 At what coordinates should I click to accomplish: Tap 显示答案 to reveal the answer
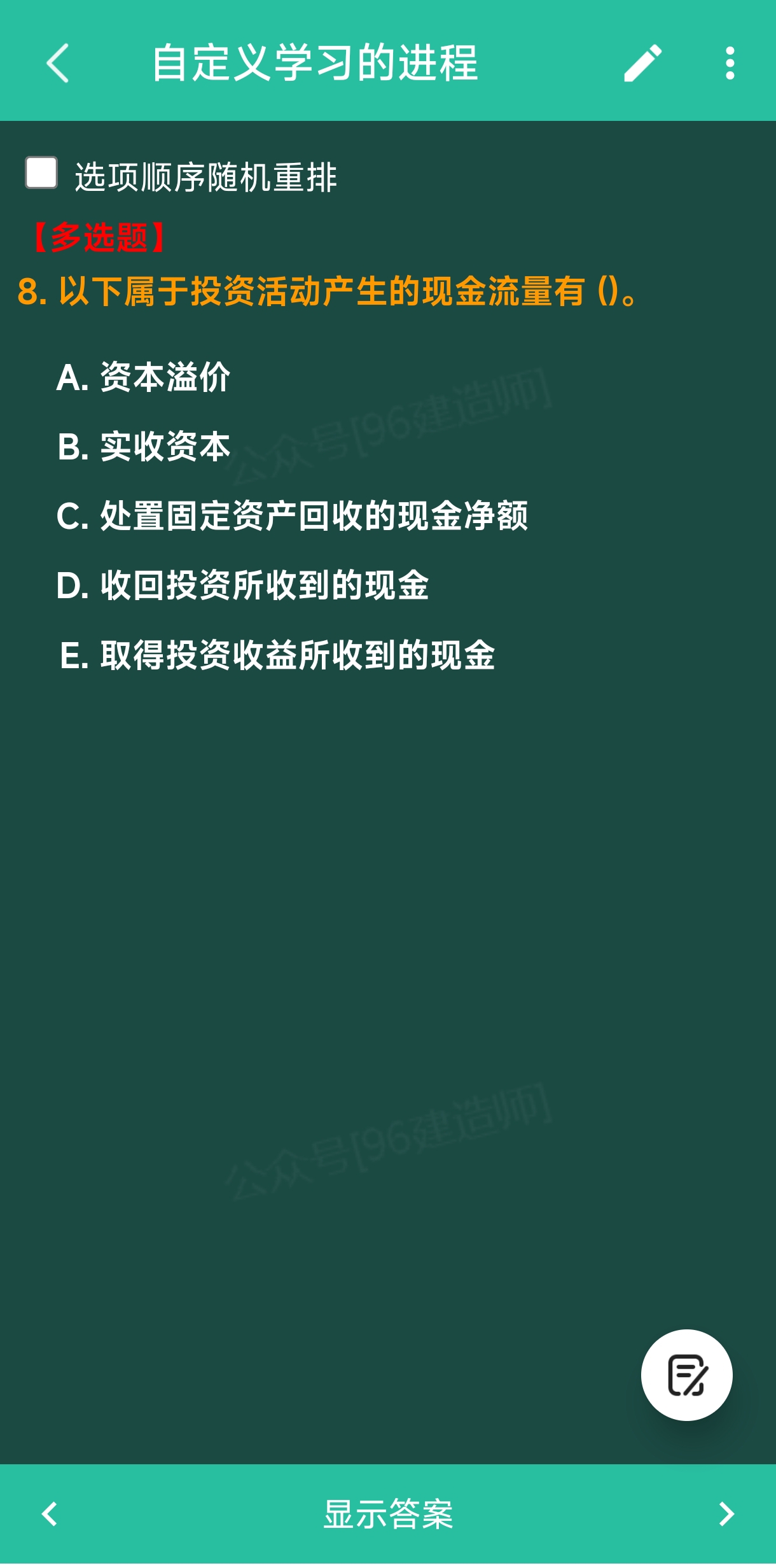[x=388, y=1513]
